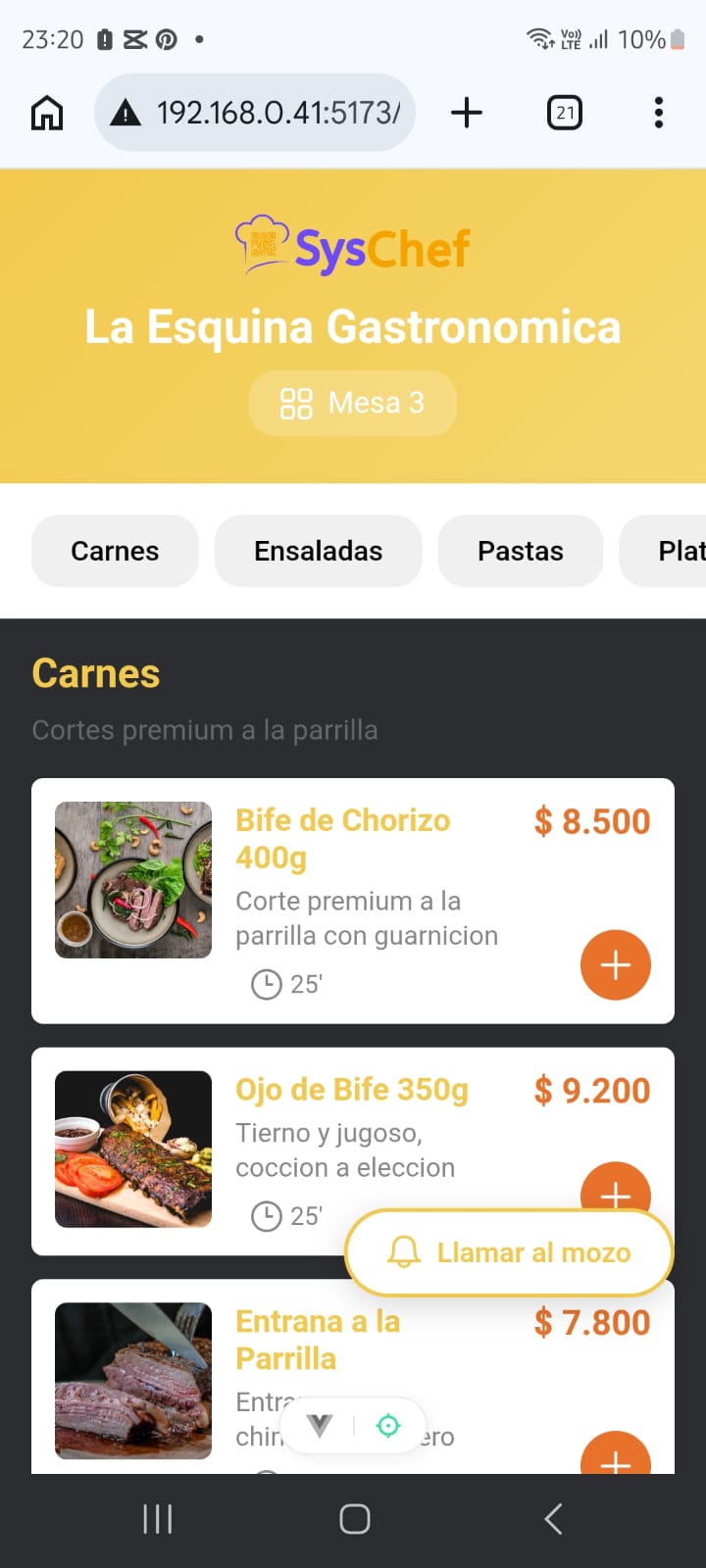Open the browser overflow menu
This screenshot has height=1568, width=706.
tap(659, 113)
